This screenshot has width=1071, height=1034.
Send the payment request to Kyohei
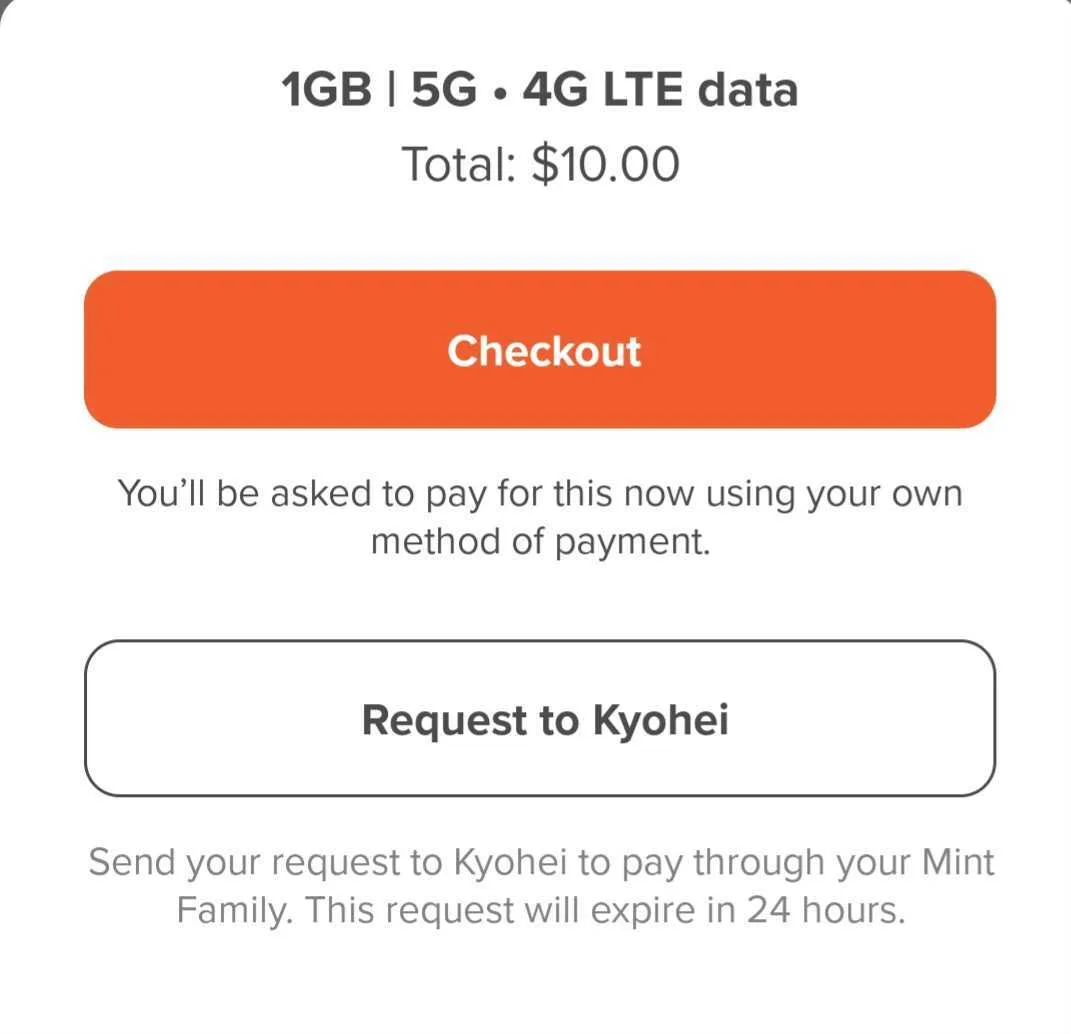click(540, 719)
